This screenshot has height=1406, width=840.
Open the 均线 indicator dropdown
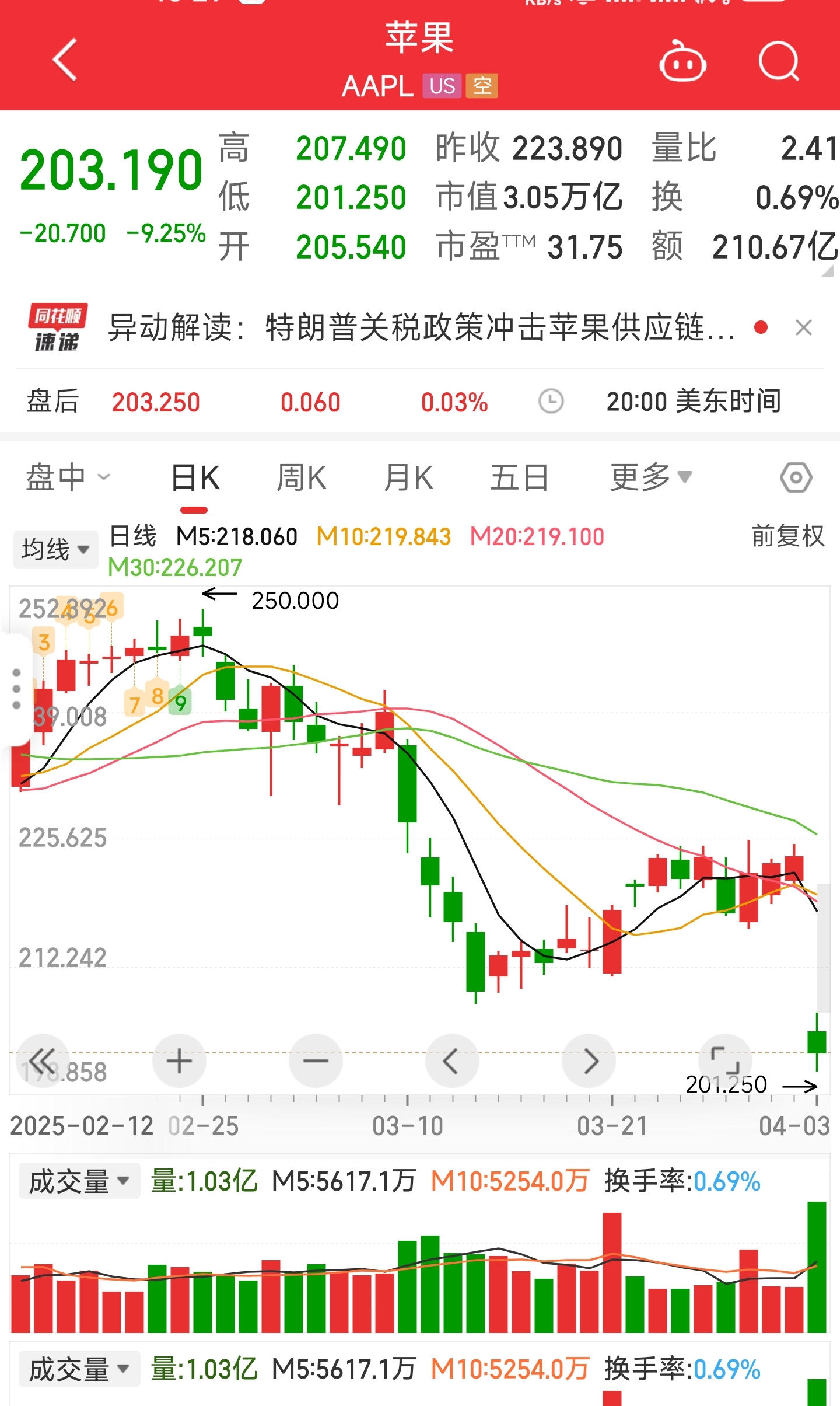(x=55, y=549)
